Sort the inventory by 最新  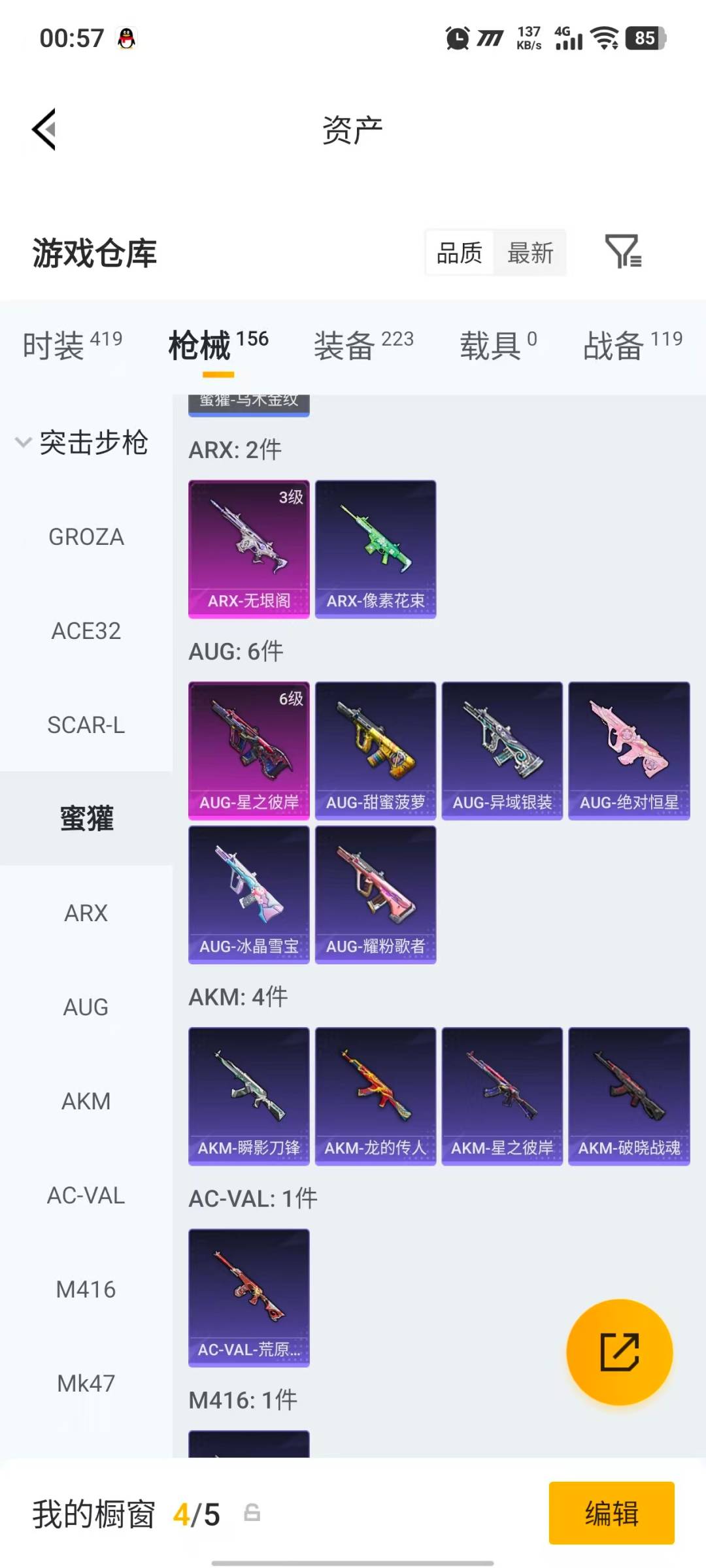point(530,253)
